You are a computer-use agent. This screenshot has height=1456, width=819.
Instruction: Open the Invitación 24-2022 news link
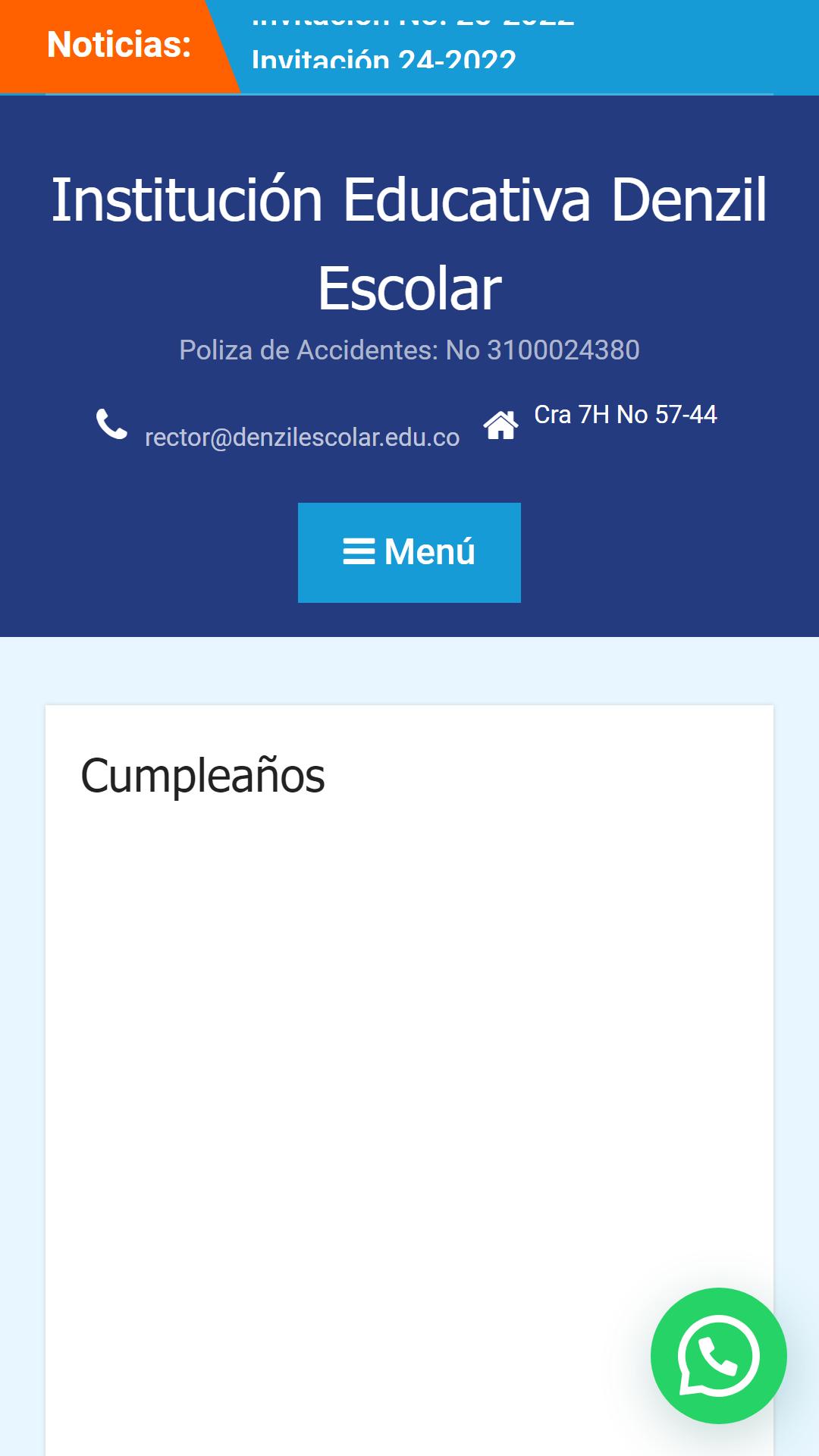(x=384, y=58)
